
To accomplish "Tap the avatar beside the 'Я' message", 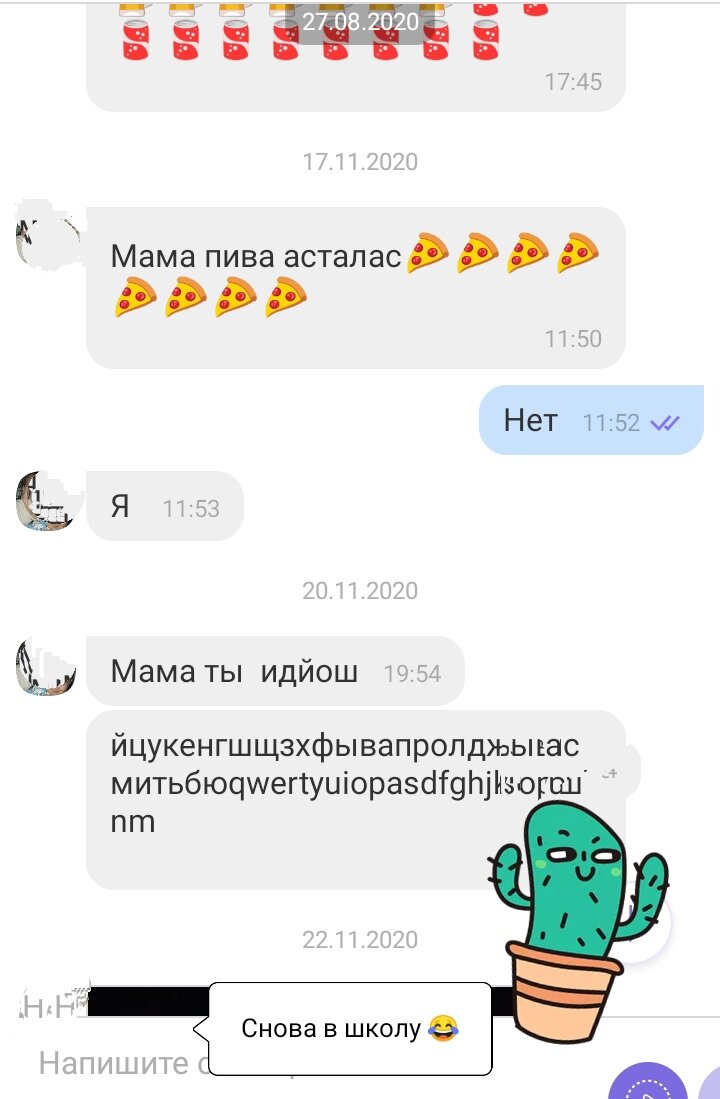I will point(45,505).
